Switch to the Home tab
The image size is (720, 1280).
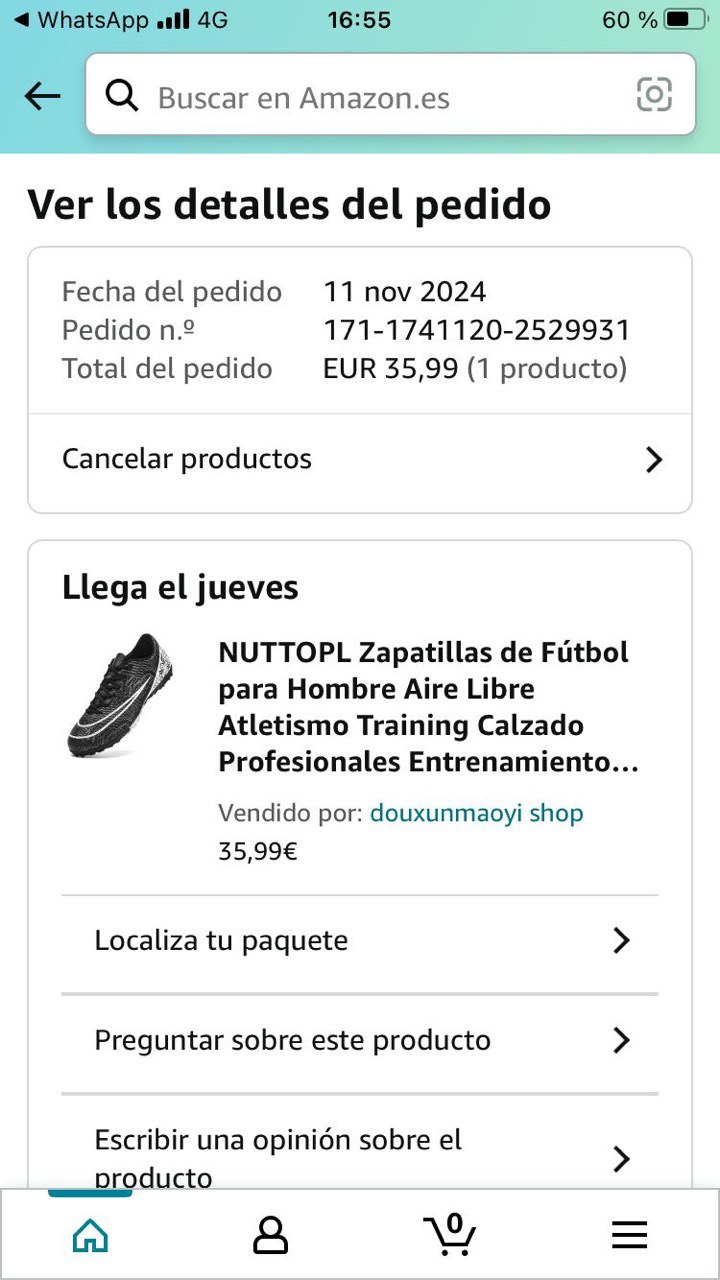[90, 1236]
